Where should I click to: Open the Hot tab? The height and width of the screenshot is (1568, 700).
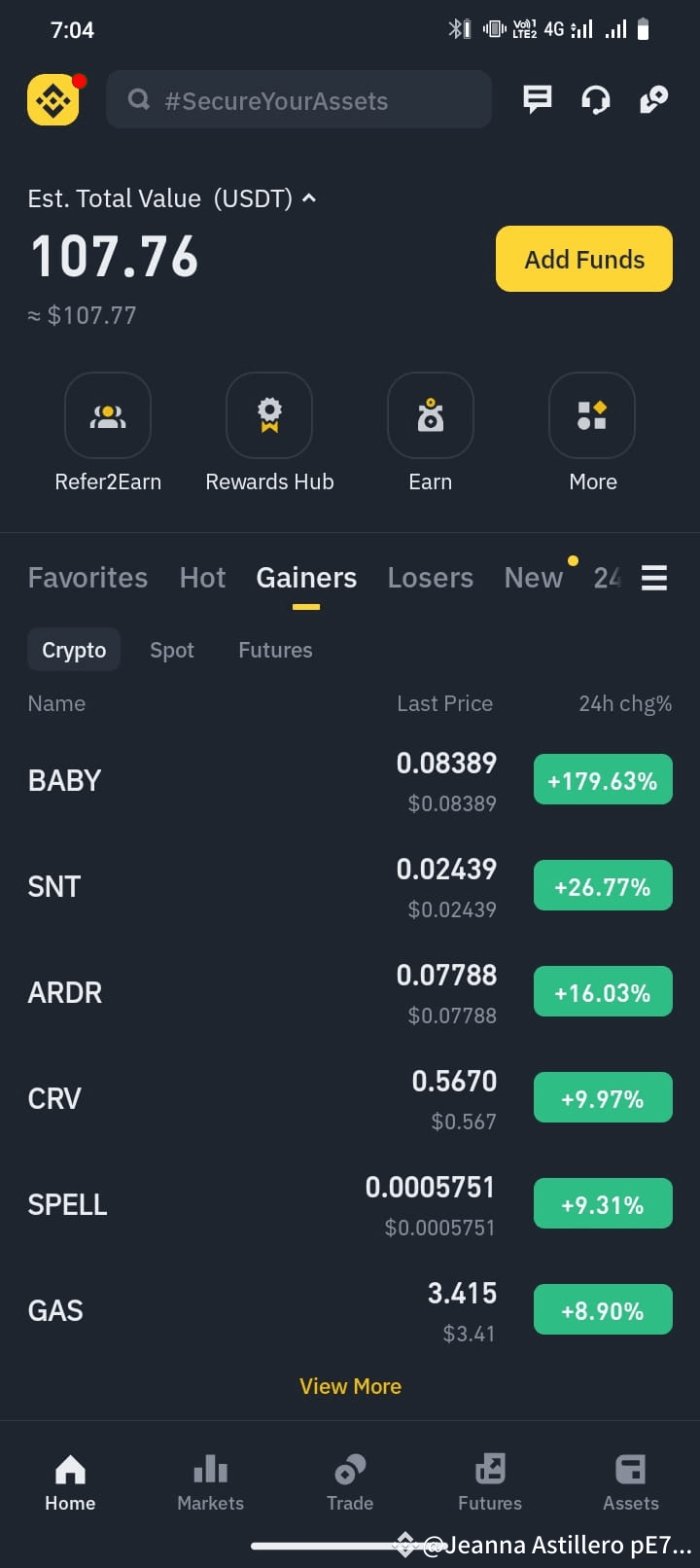202,577
